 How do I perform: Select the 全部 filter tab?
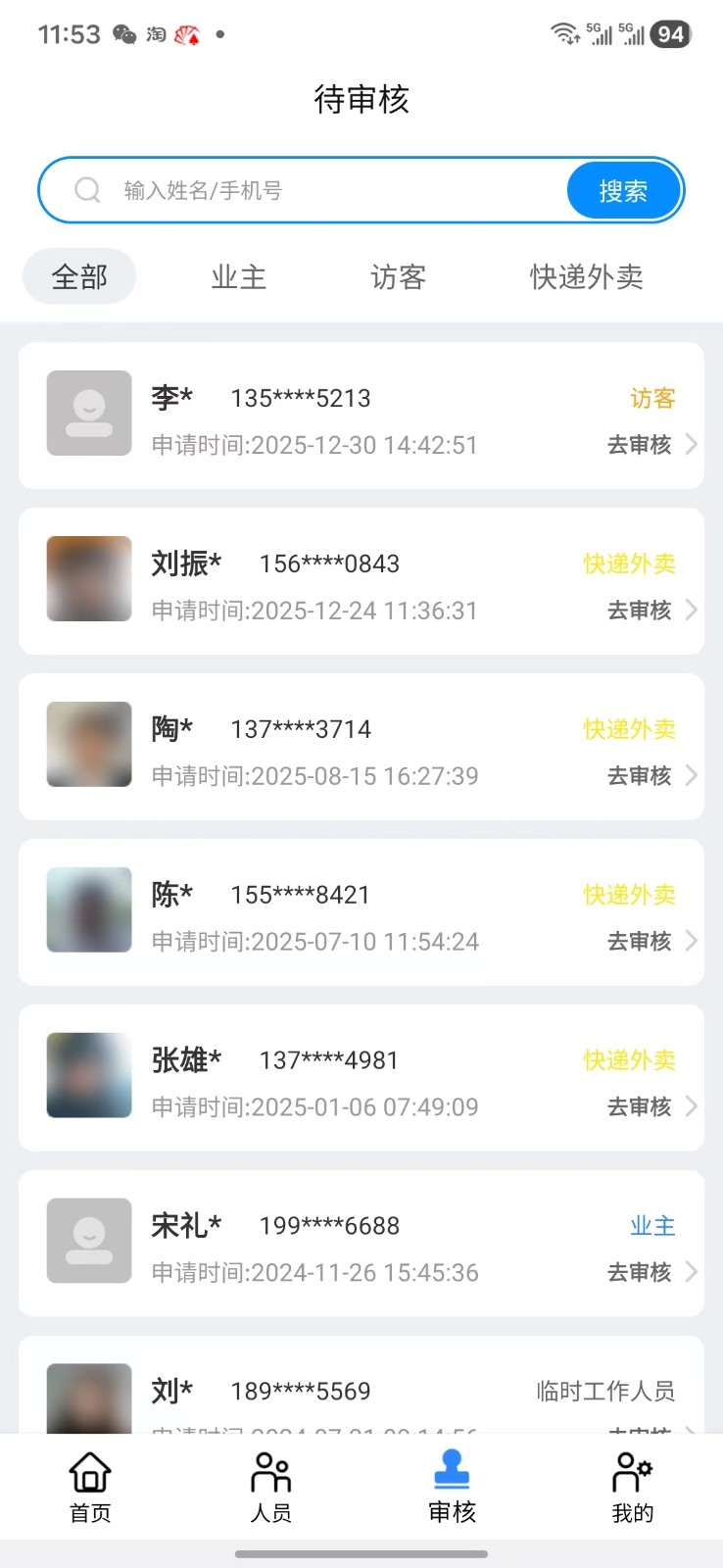79,277
